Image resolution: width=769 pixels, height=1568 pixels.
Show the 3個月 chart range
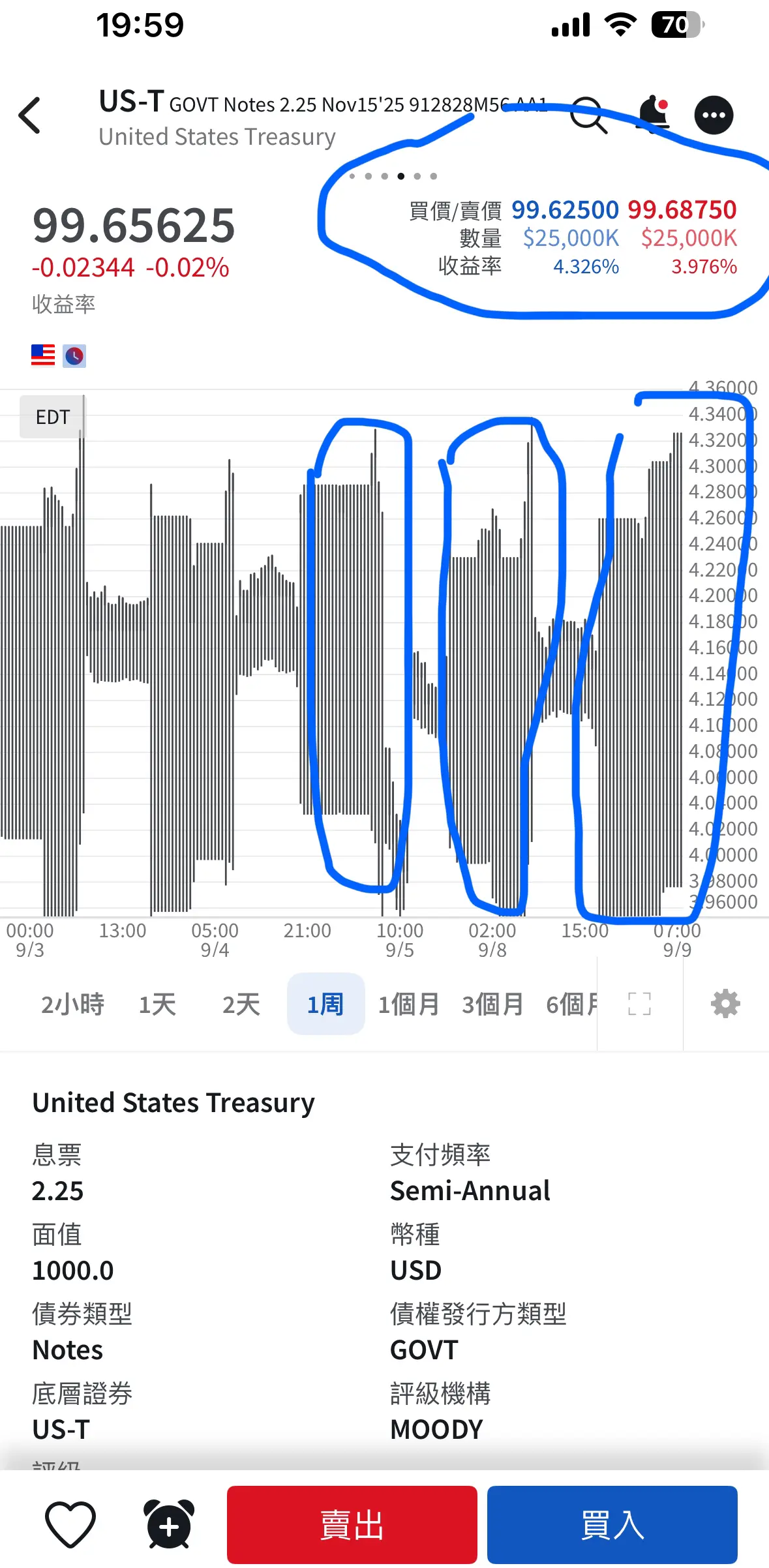tap(492, 1004)
